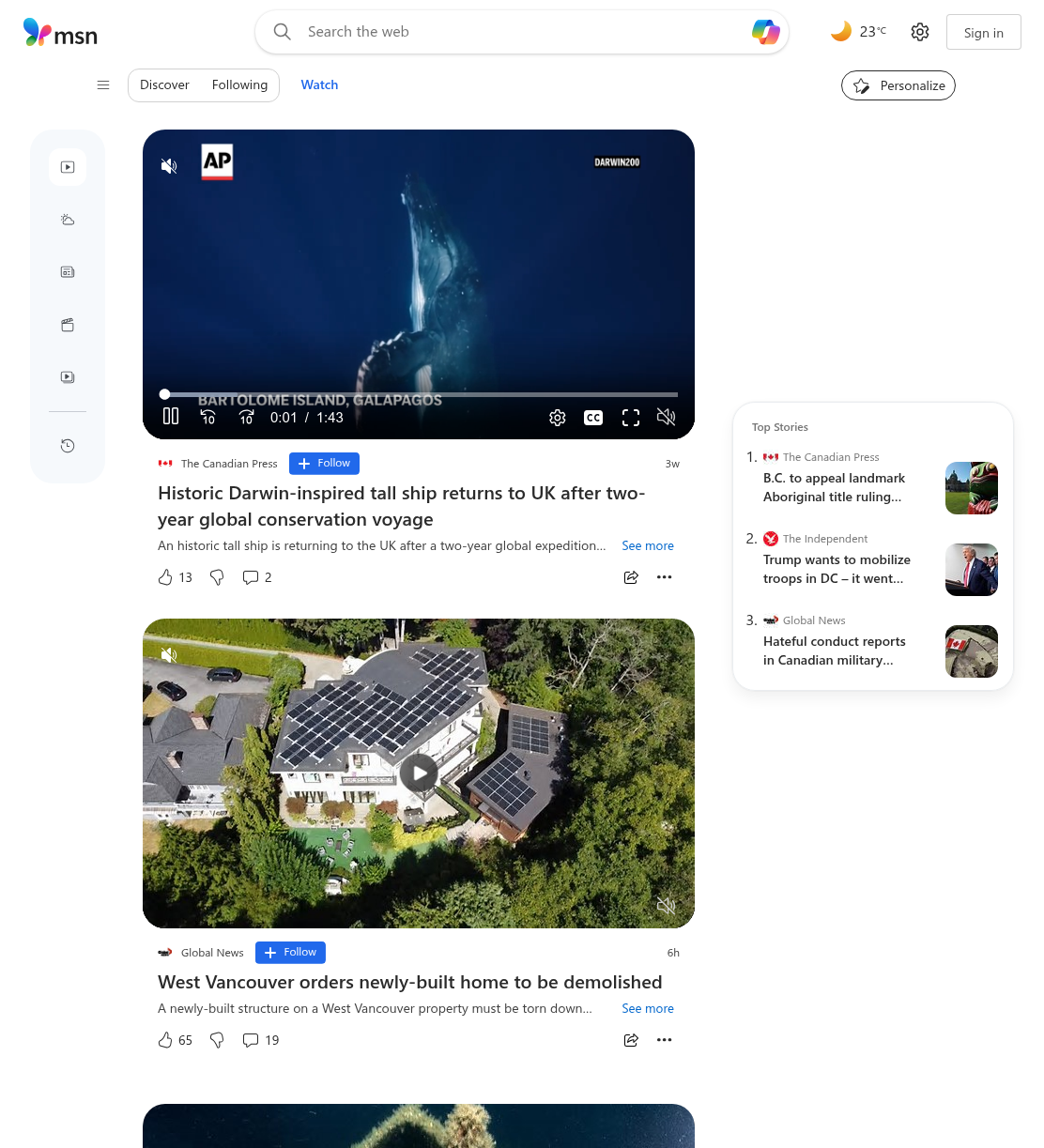Skip forward 10 seconds in video
Viewport: 1044px width, 1148px height.
(x=246, y=417)
